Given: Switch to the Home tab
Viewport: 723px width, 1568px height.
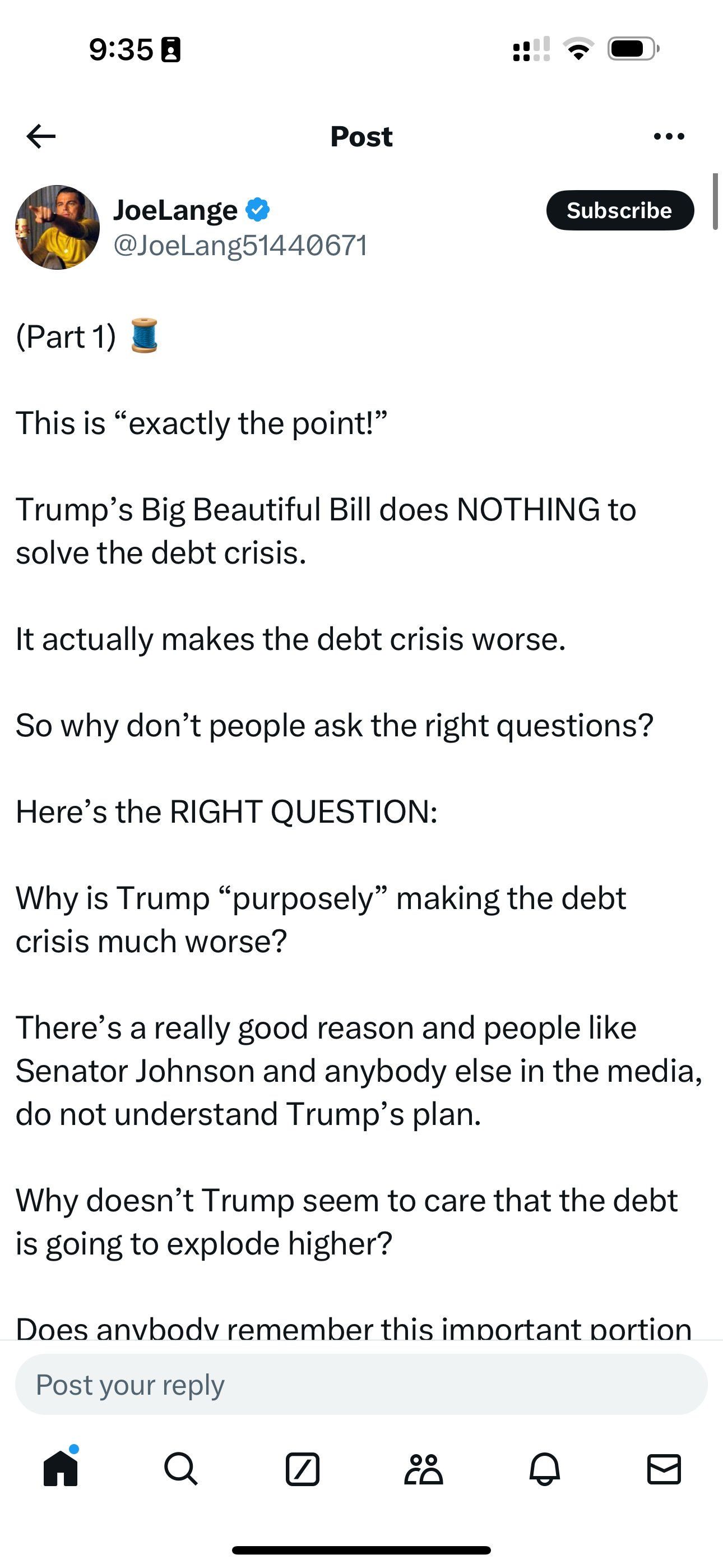Looking at the screenshot, I should [61, 1469].
